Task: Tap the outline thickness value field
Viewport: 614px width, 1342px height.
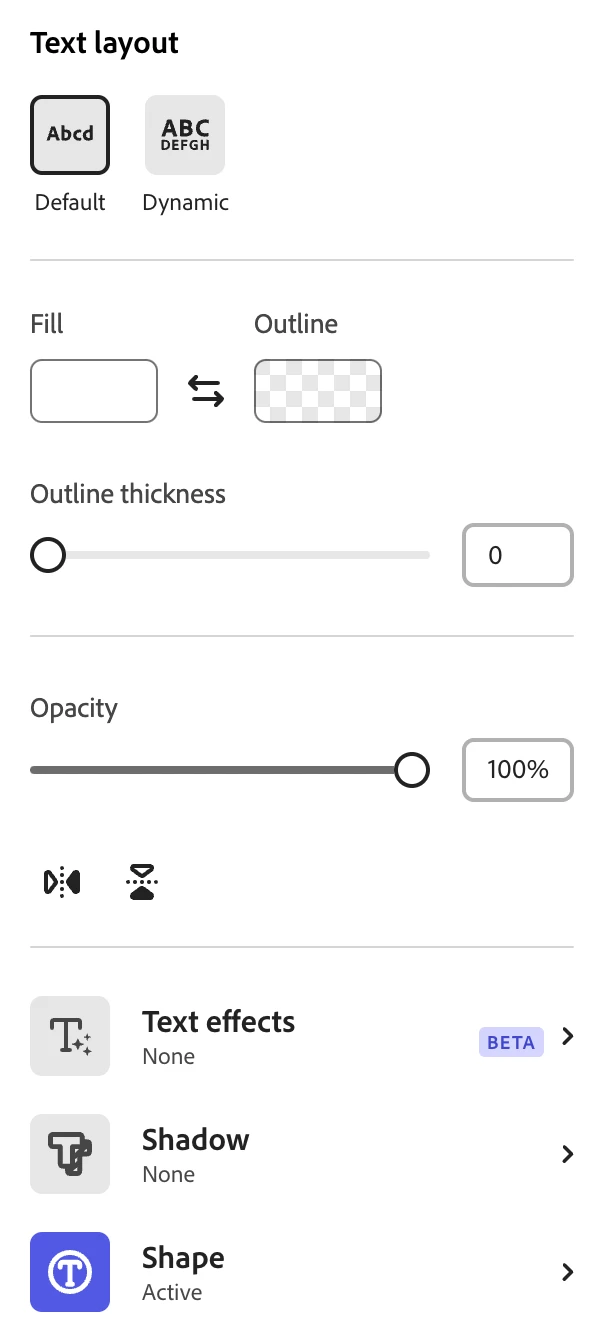Action: [517, 555]
